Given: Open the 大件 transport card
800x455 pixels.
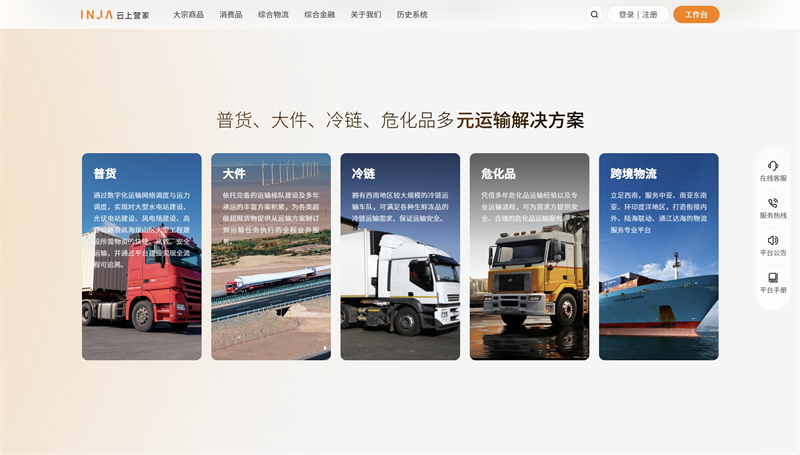Looking at the screenshot, I should click(270, 256).
